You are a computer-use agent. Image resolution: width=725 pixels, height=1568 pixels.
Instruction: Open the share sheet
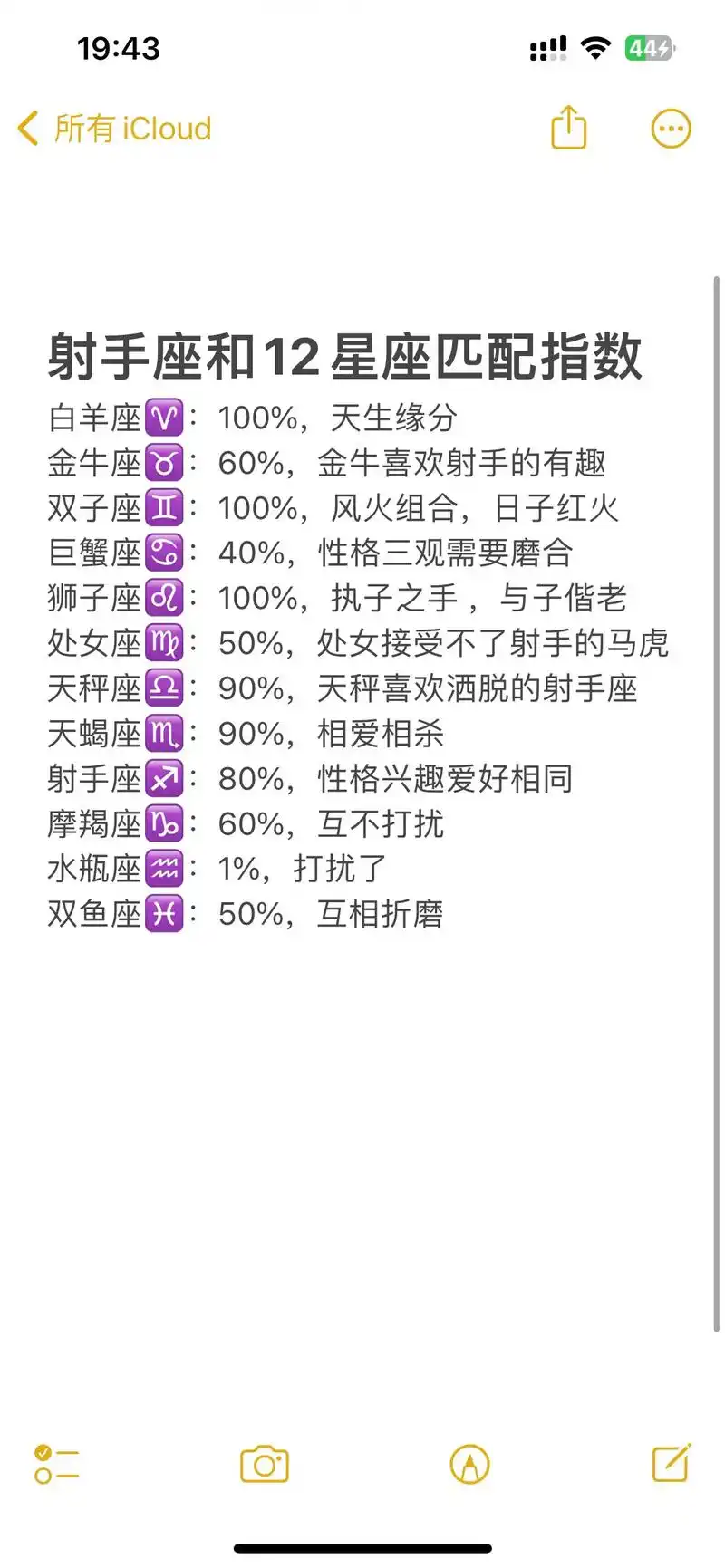566,129
